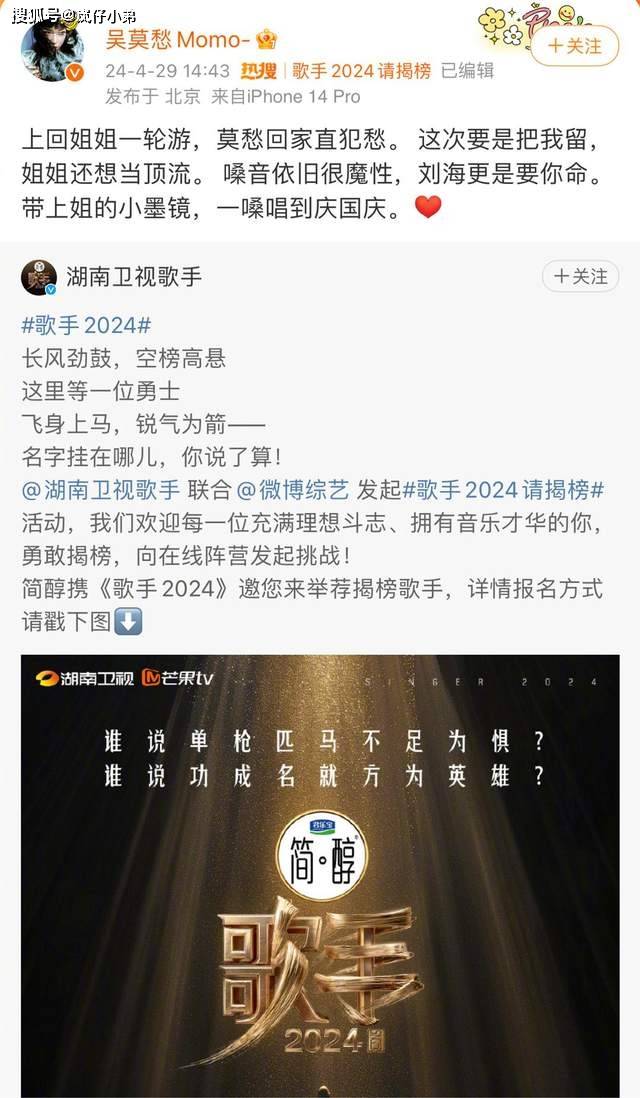Open 湖南卫视歌手's profile avatar
The width and height of the screenshot is (640, 1098).
coord(39,277)
